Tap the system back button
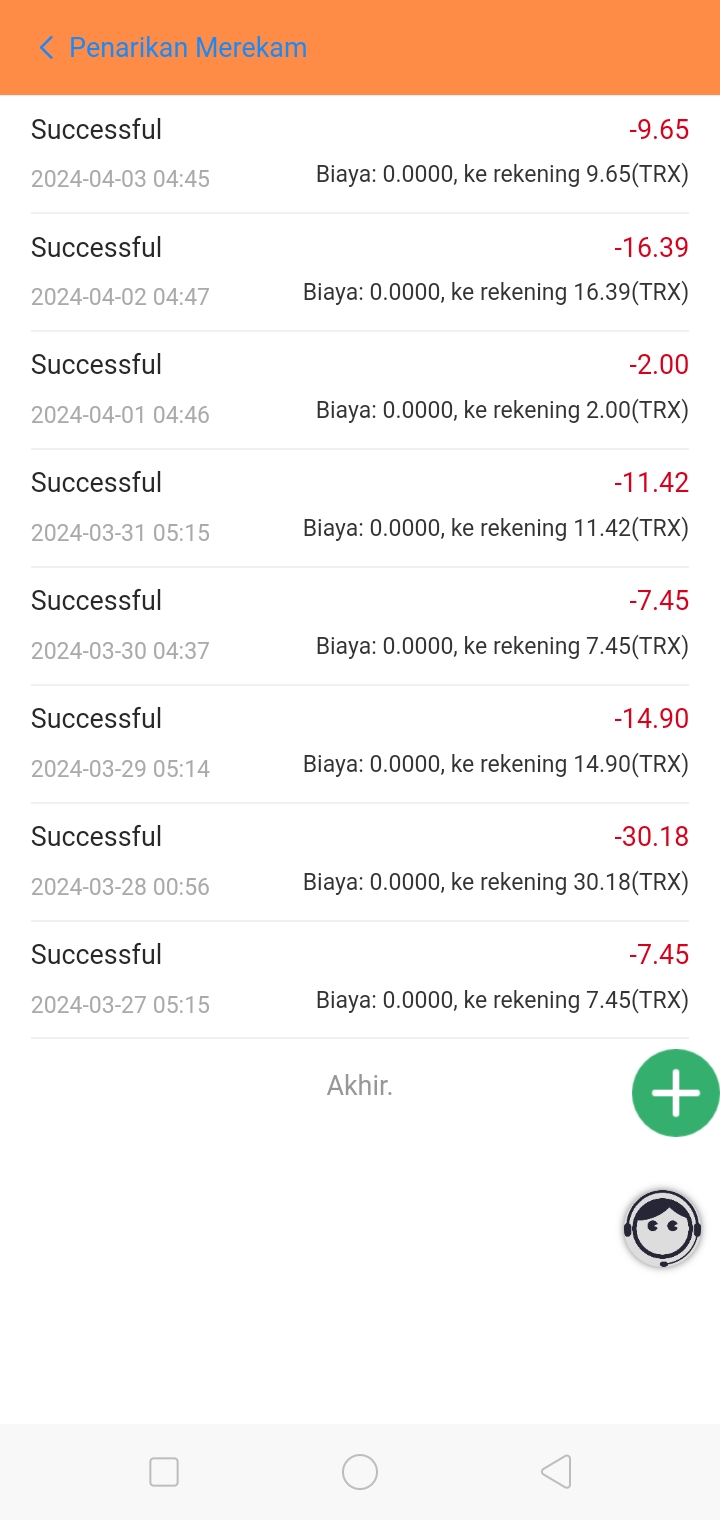Screen dimensions: 720x1520 [x=556, y=1472]
